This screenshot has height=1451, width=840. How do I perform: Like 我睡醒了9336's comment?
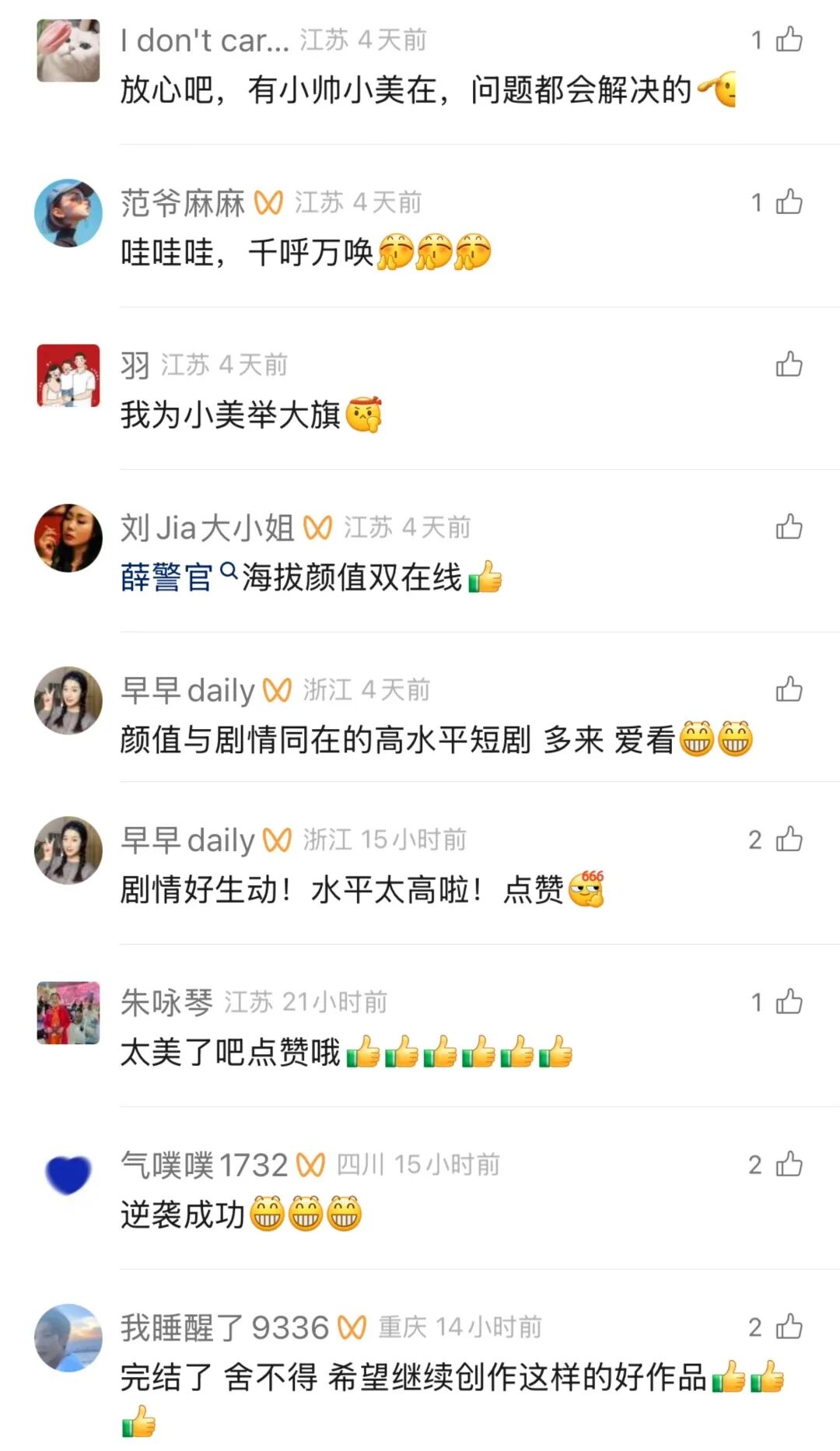coord(789,1327)
